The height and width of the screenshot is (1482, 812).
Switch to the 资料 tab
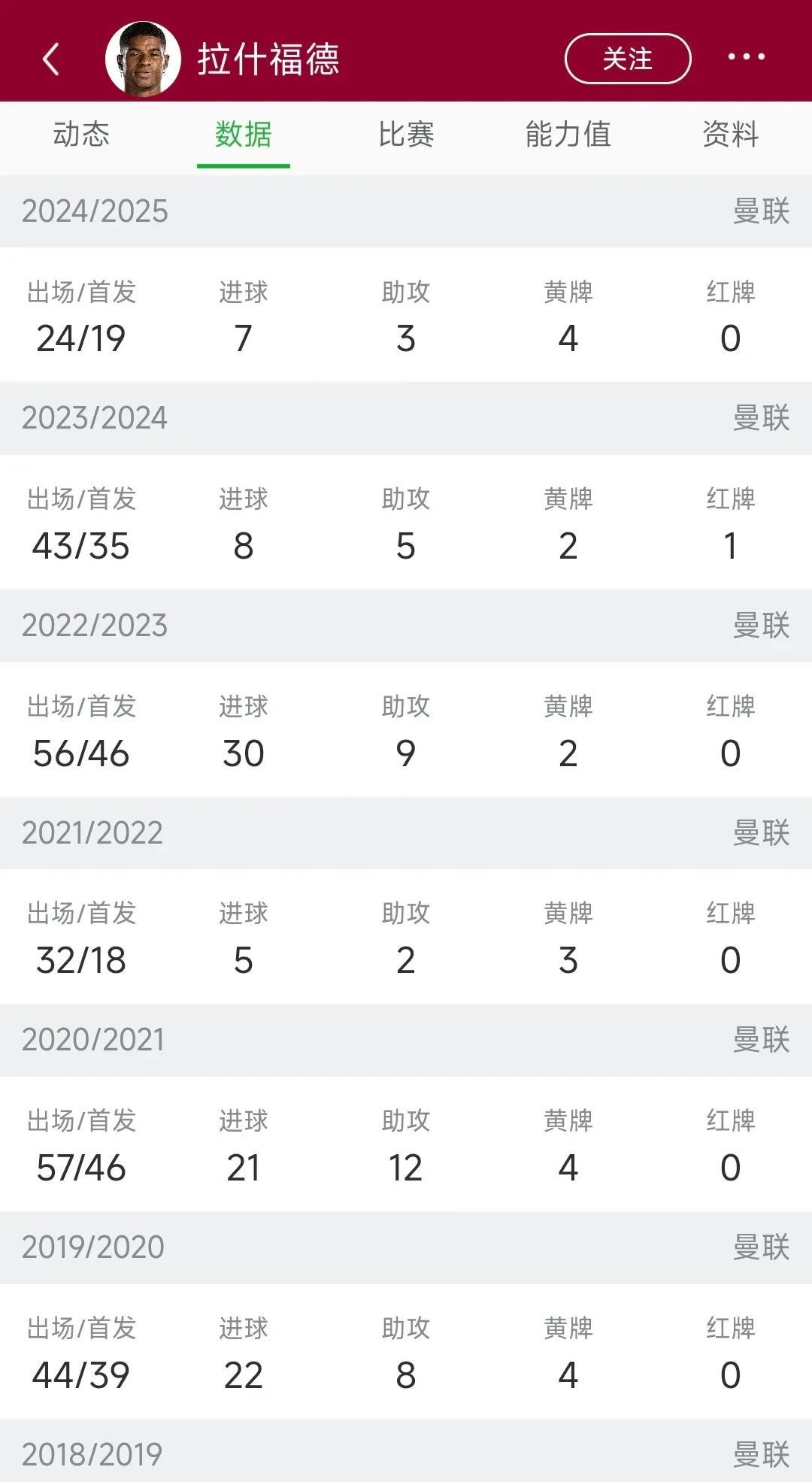click(730, 135)
